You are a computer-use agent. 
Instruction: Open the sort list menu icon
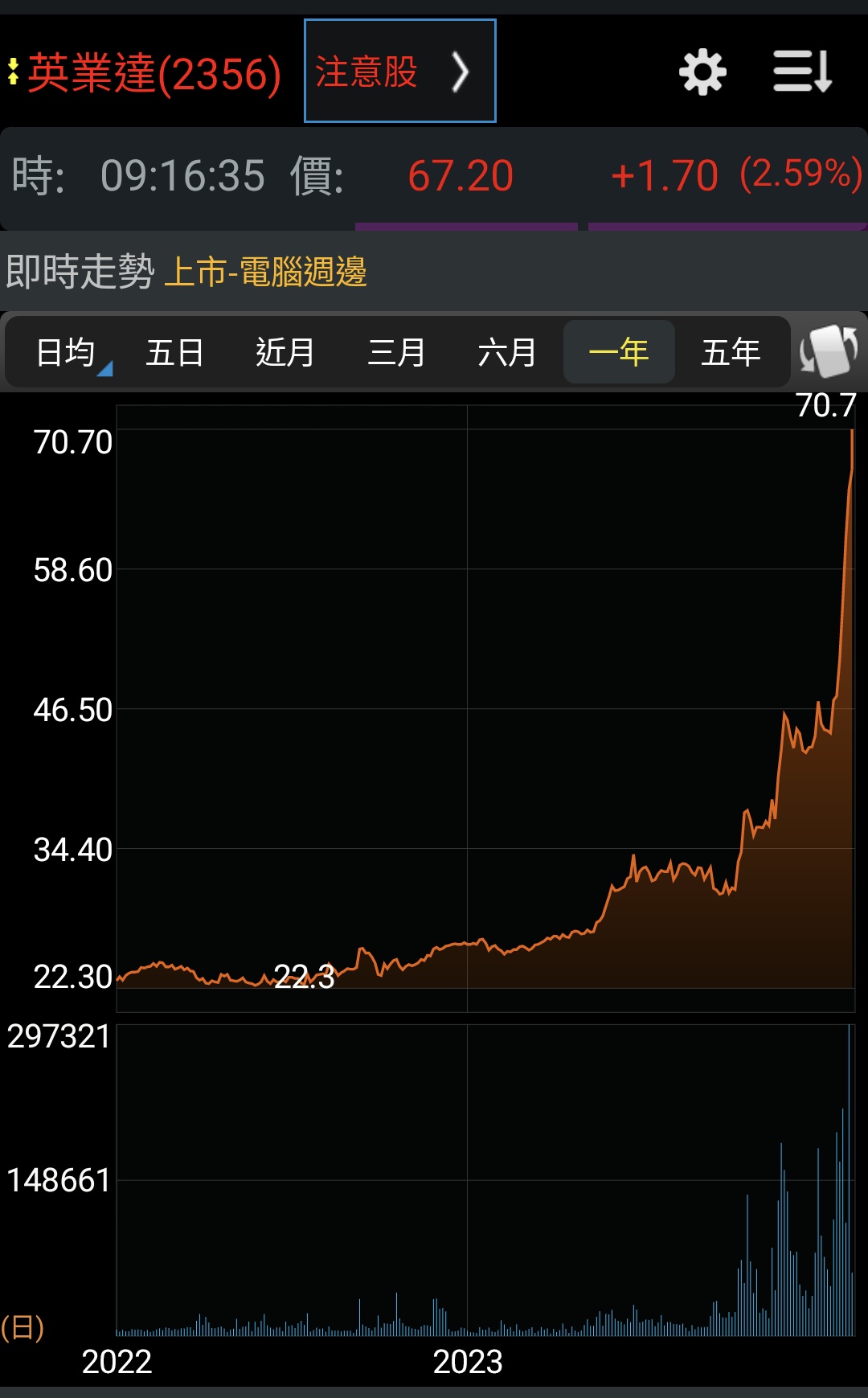(802, 72)
